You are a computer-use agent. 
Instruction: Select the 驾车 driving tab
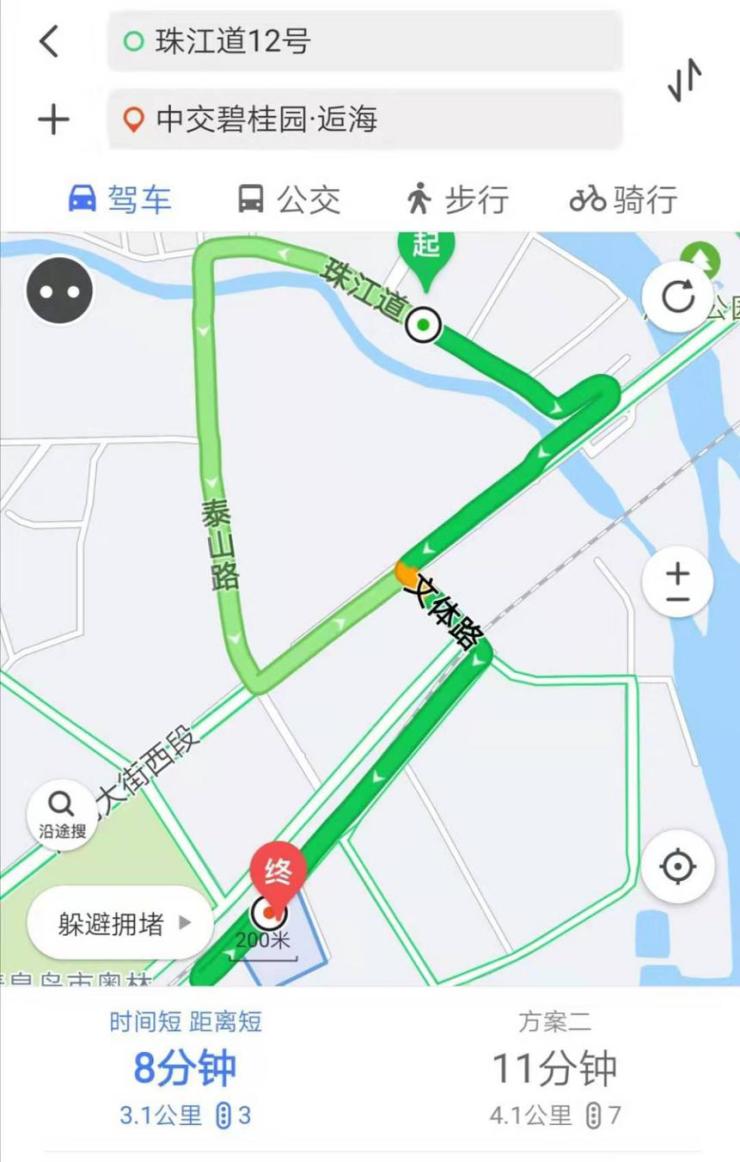click(x=131, y=200)
